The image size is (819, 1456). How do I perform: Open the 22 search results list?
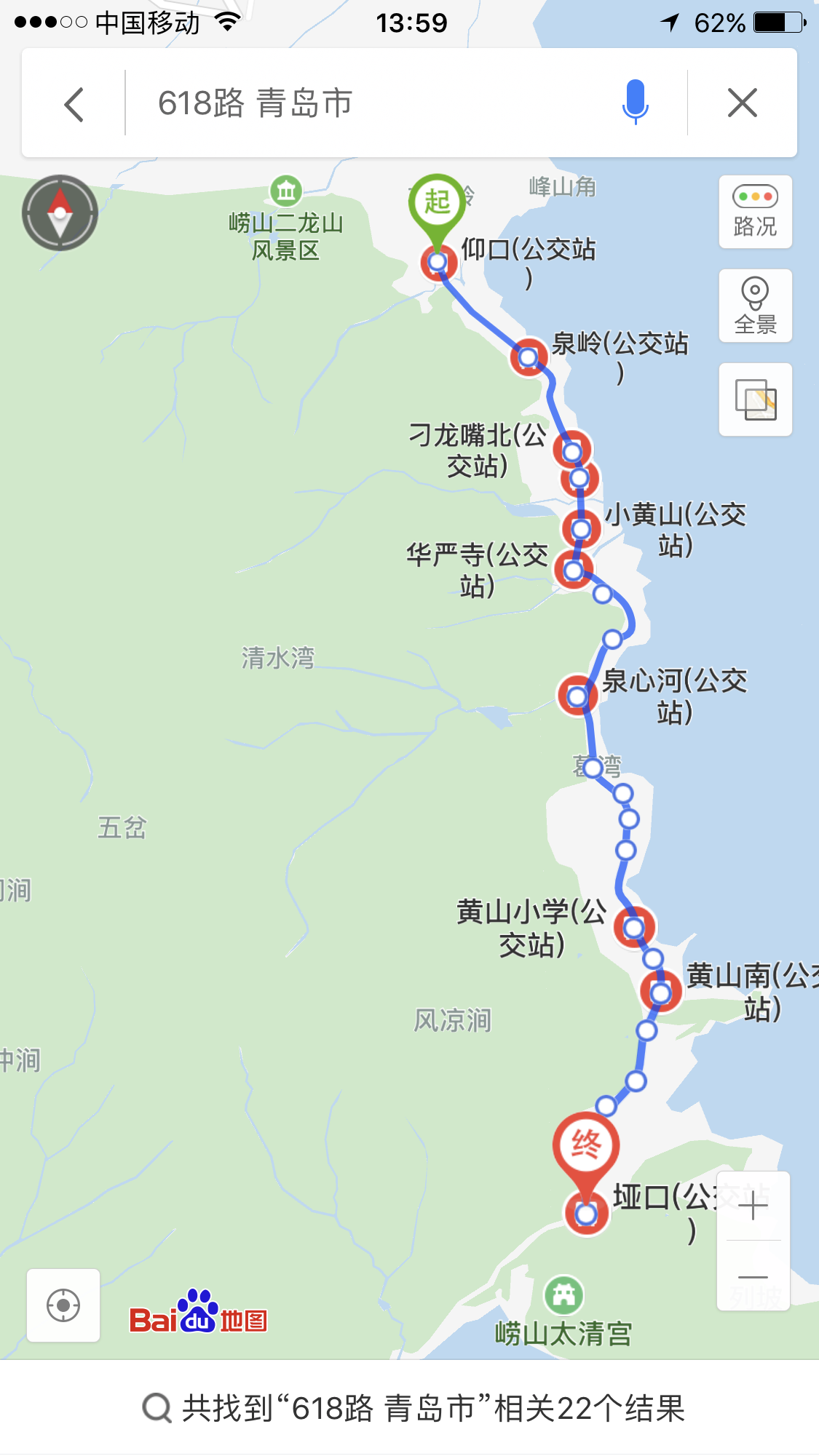[x=414, y=1408]
